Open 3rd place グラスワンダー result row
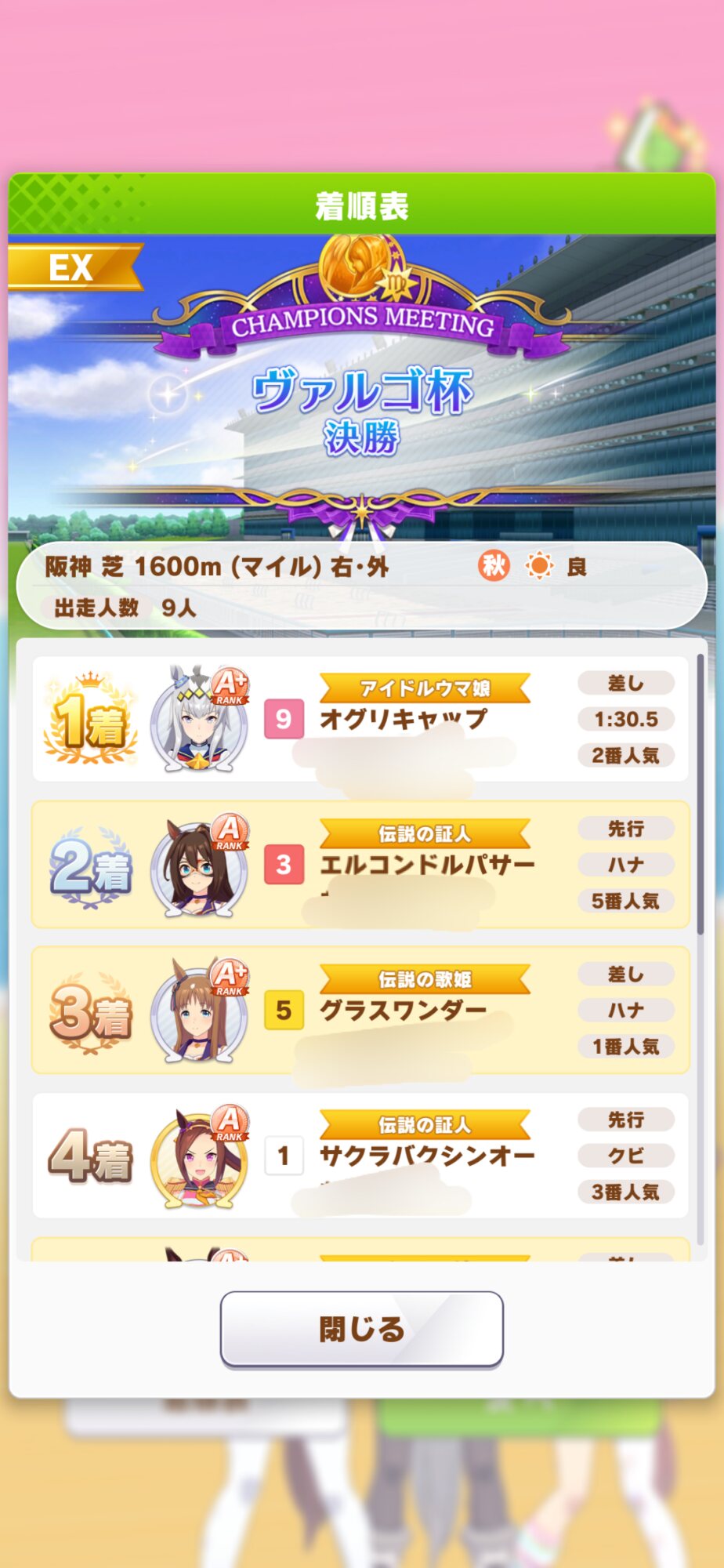 [x=360, y=1010]
